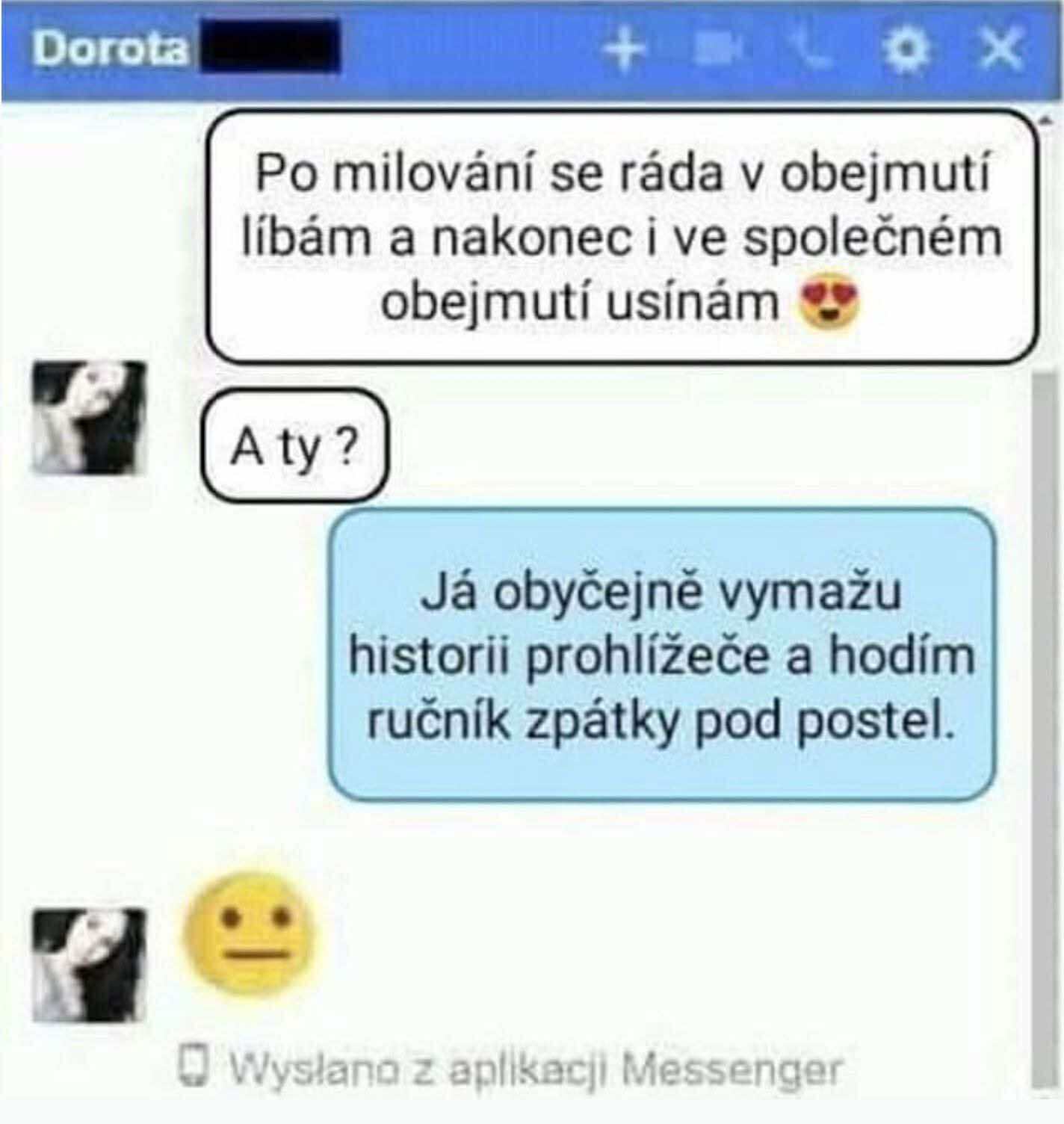Open Dorota's profile from the chat header
This screenshot has width=1064, height=1124.
pos(111,49)
